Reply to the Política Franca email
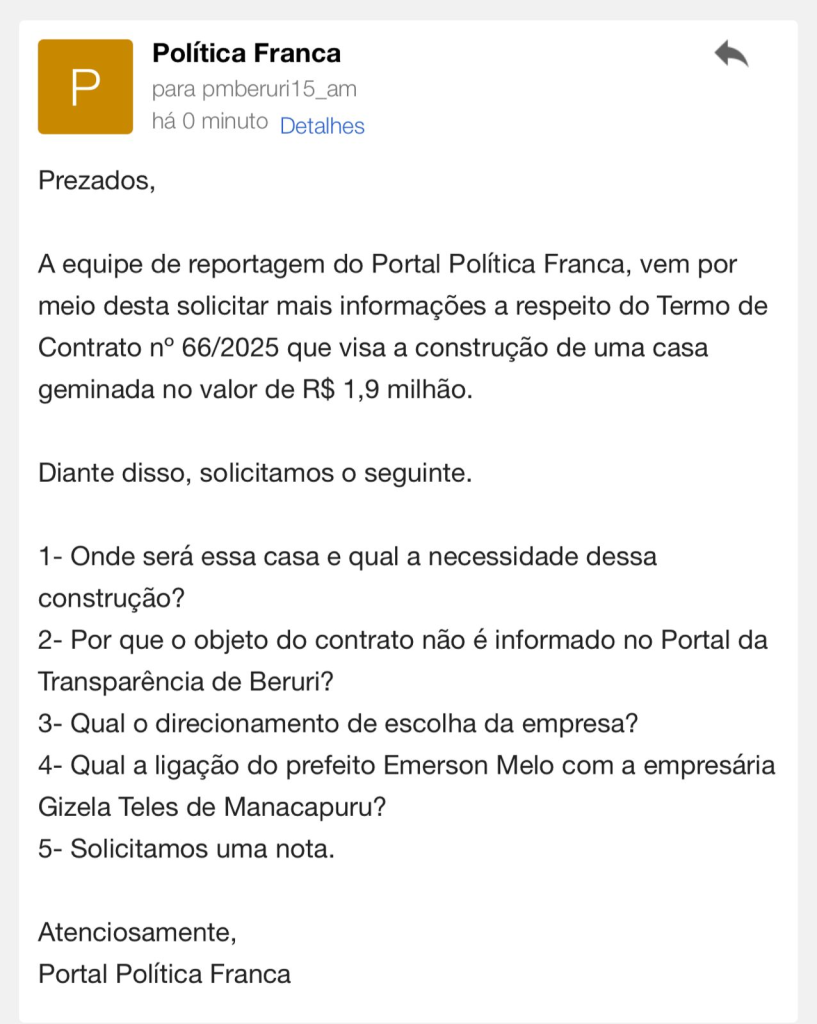This screenshot has width=817, height=1024. pyautogui.click(x=731, y=54)
